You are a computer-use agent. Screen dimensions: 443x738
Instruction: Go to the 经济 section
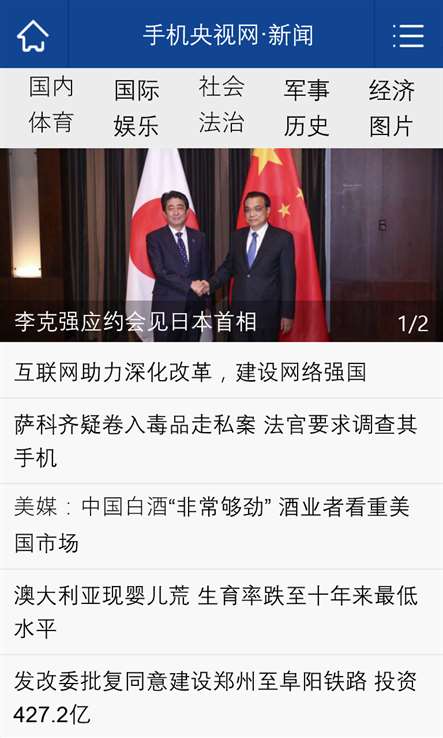(392, 90)
